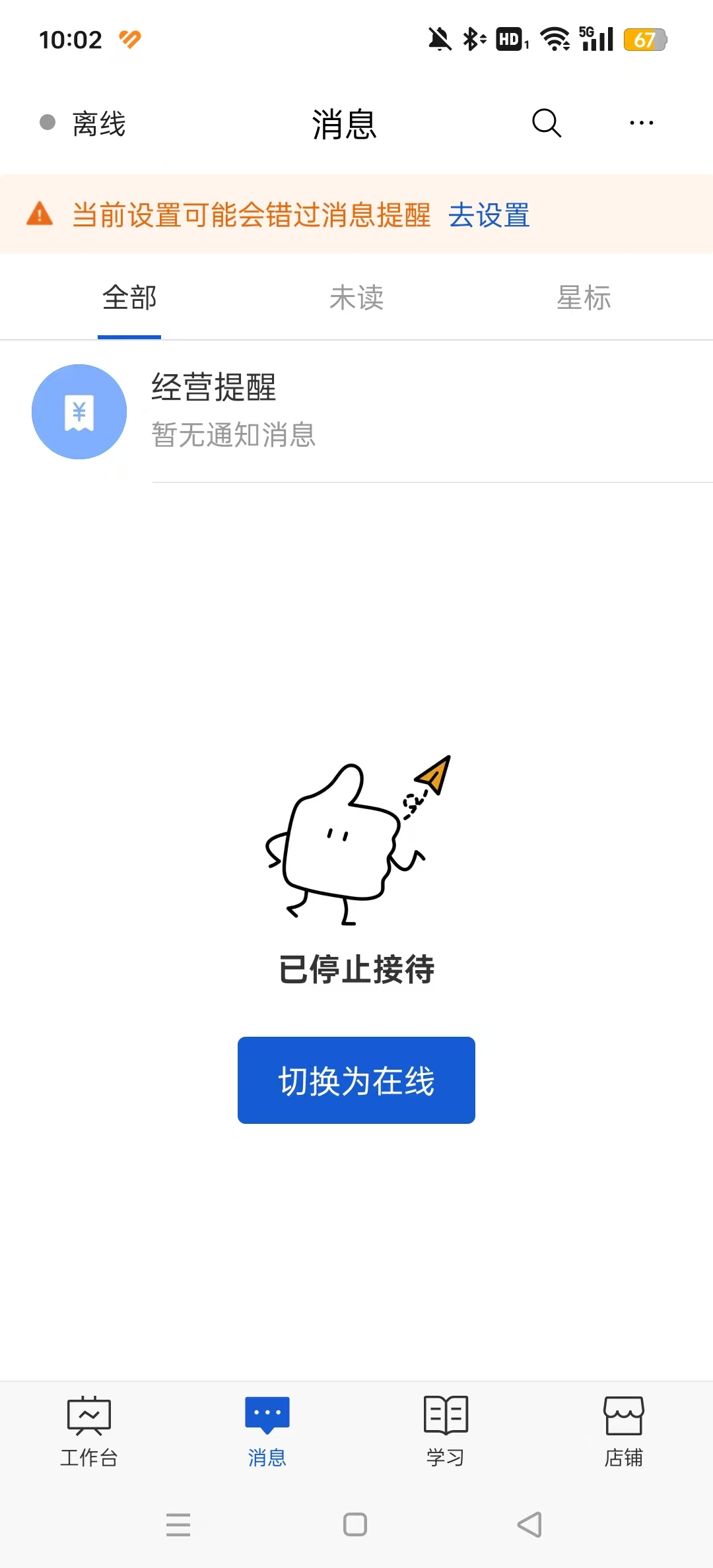
Task: Tap the 切换为在线 button
Action: coord(356,1080)
